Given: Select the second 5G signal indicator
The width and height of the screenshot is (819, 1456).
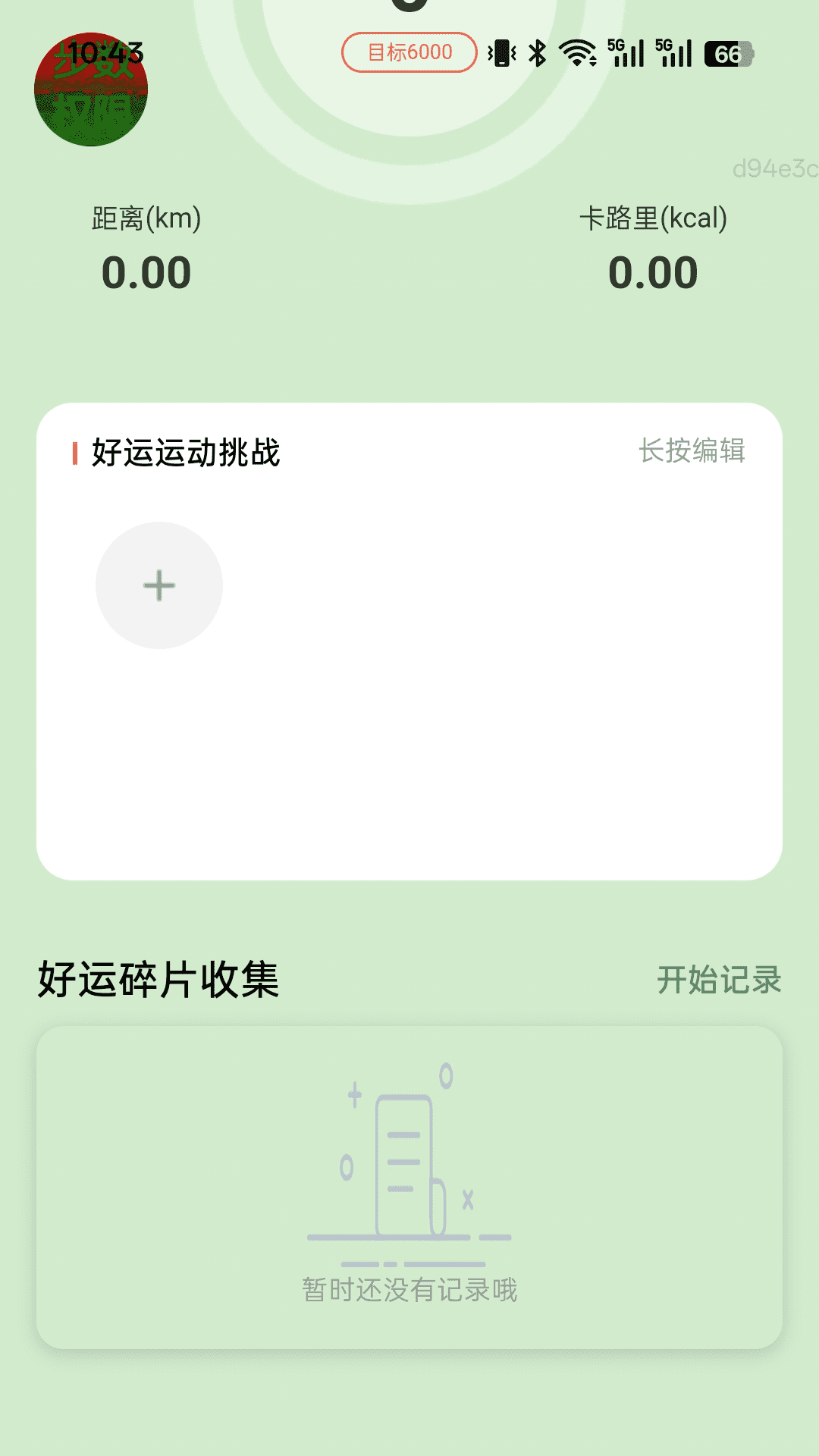Looking at the screenshot, I should tap(673, 53).
